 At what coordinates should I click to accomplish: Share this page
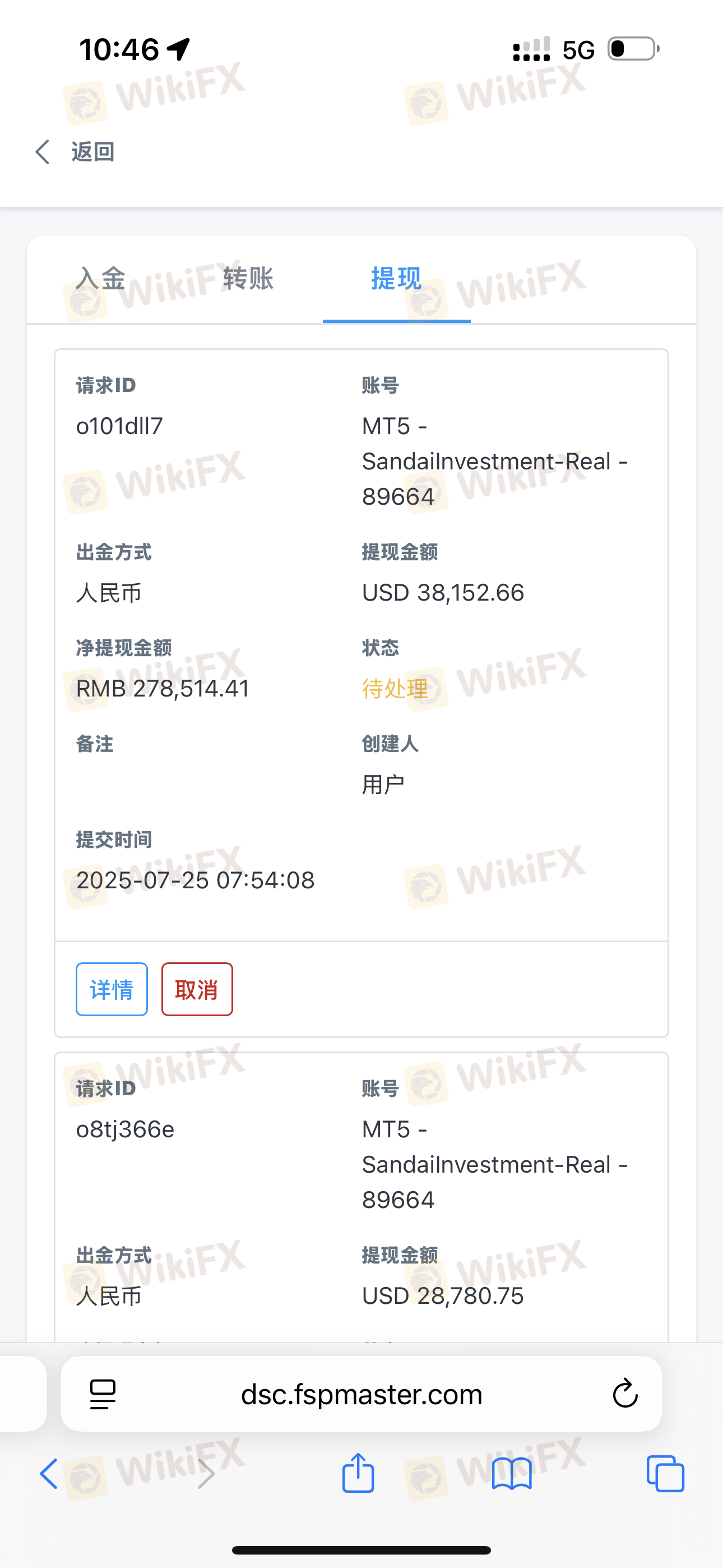[x=358, y=1472]
